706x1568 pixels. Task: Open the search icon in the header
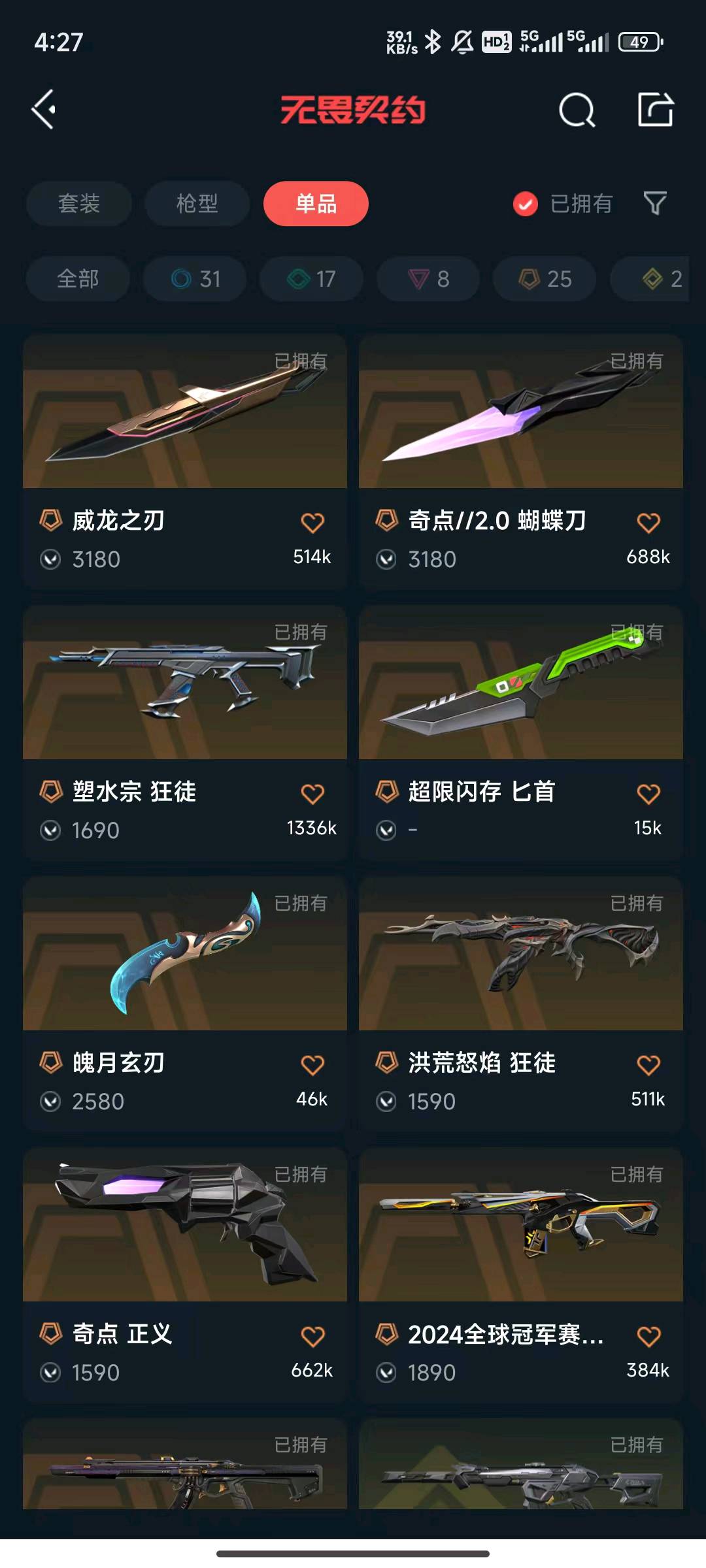577,110
